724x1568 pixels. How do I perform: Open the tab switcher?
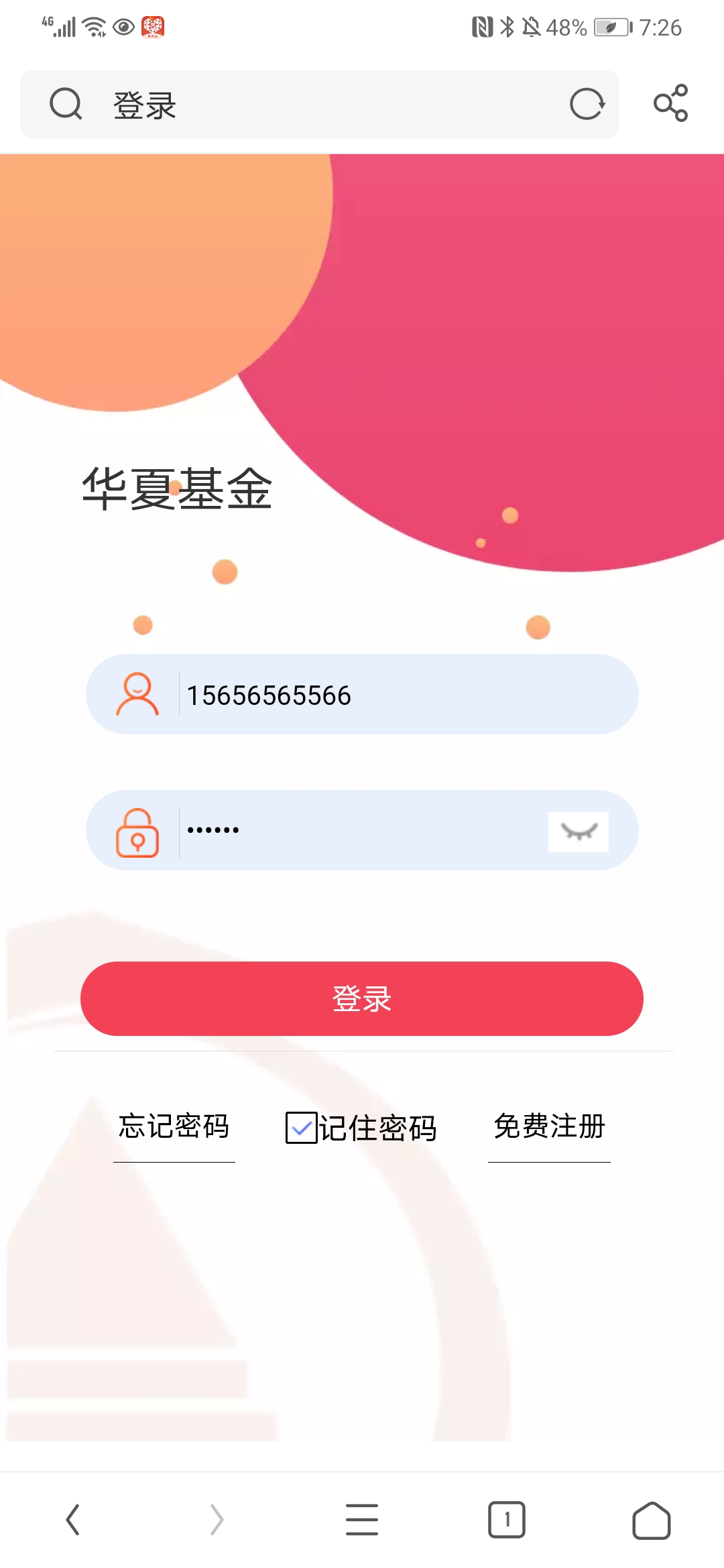tap(507, 1519)
